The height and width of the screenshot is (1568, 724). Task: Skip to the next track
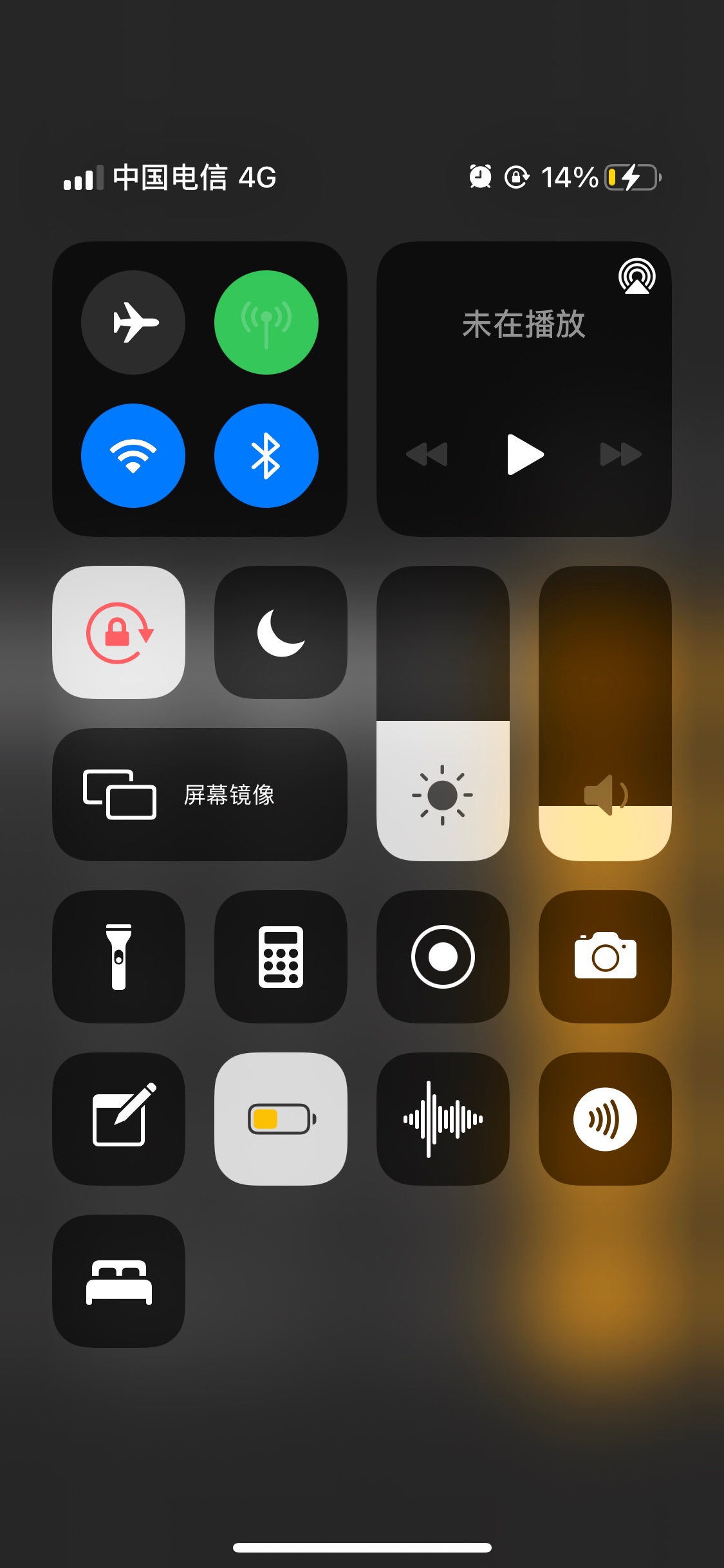pos(620,454)
